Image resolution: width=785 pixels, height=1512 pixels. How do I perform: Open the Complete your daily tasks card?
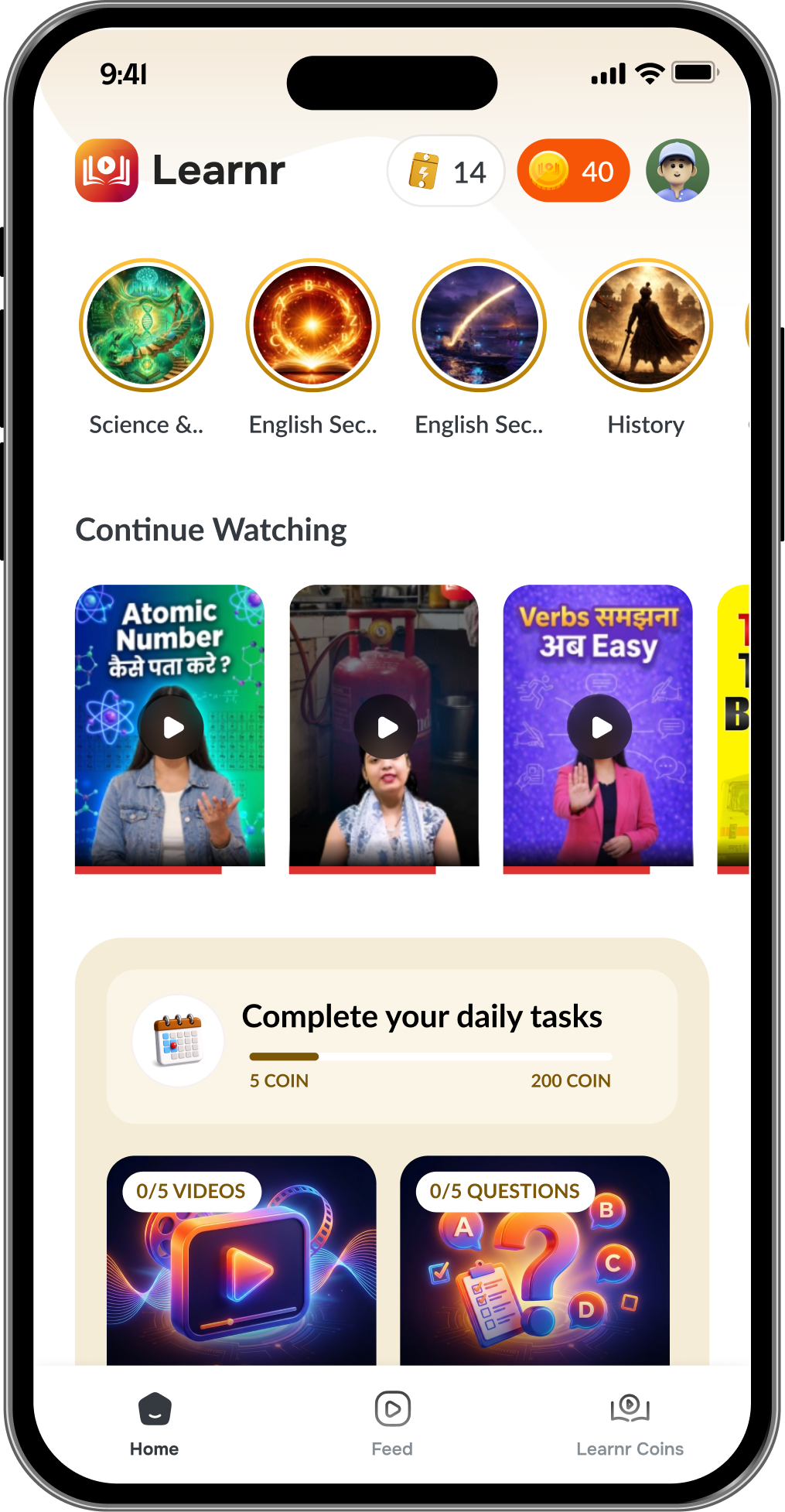392,1046
